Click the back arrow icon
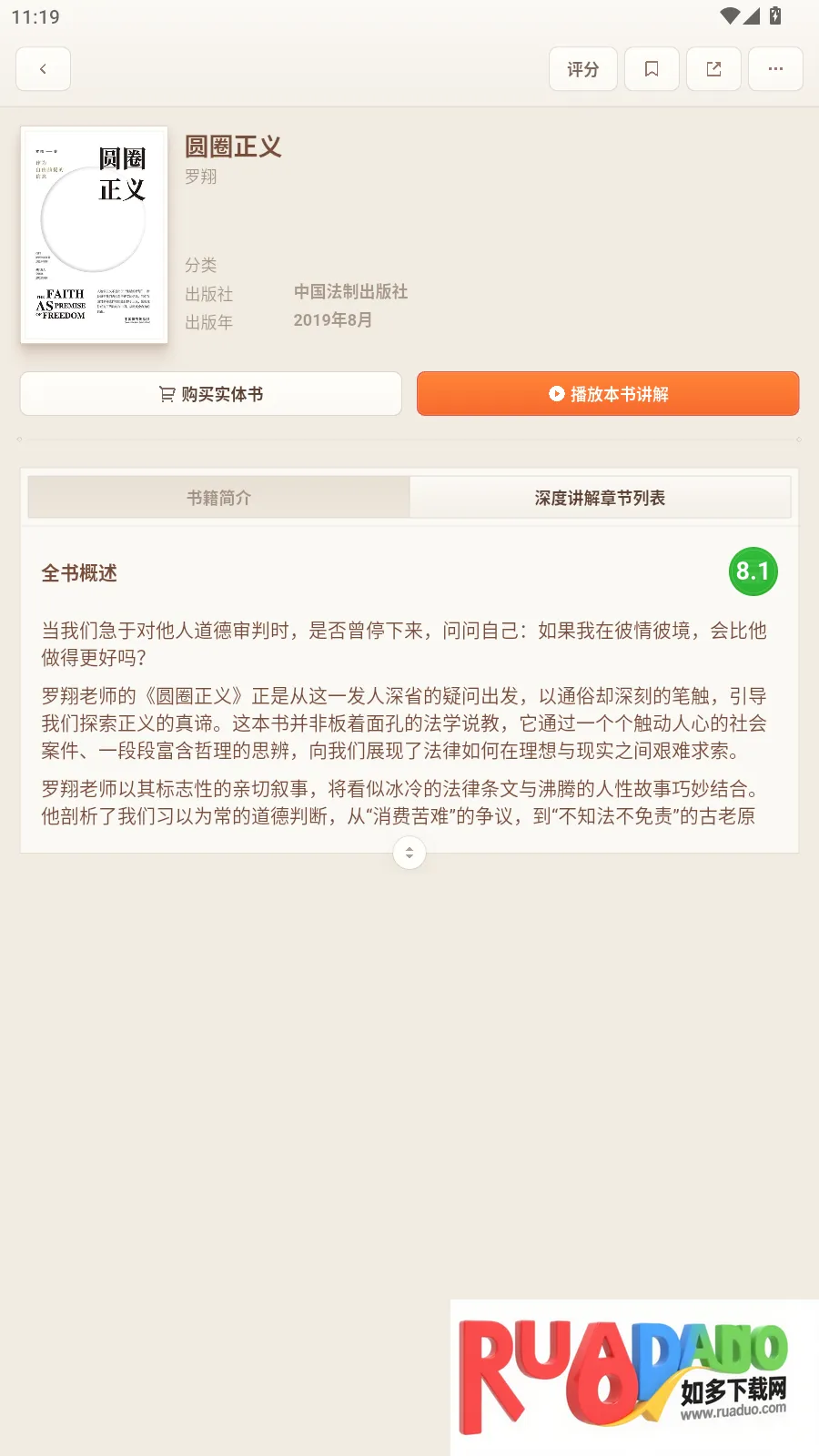Viewport: 819px width, 1456px height. click(43, 68)
